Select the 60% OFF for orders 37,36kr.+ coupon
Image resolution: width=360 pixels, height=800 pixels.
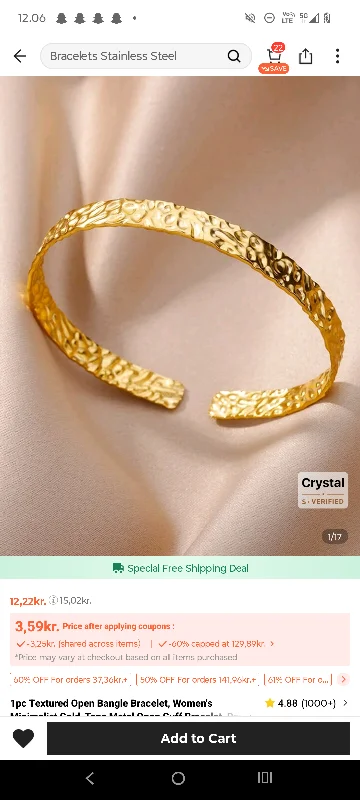(71, 680)
